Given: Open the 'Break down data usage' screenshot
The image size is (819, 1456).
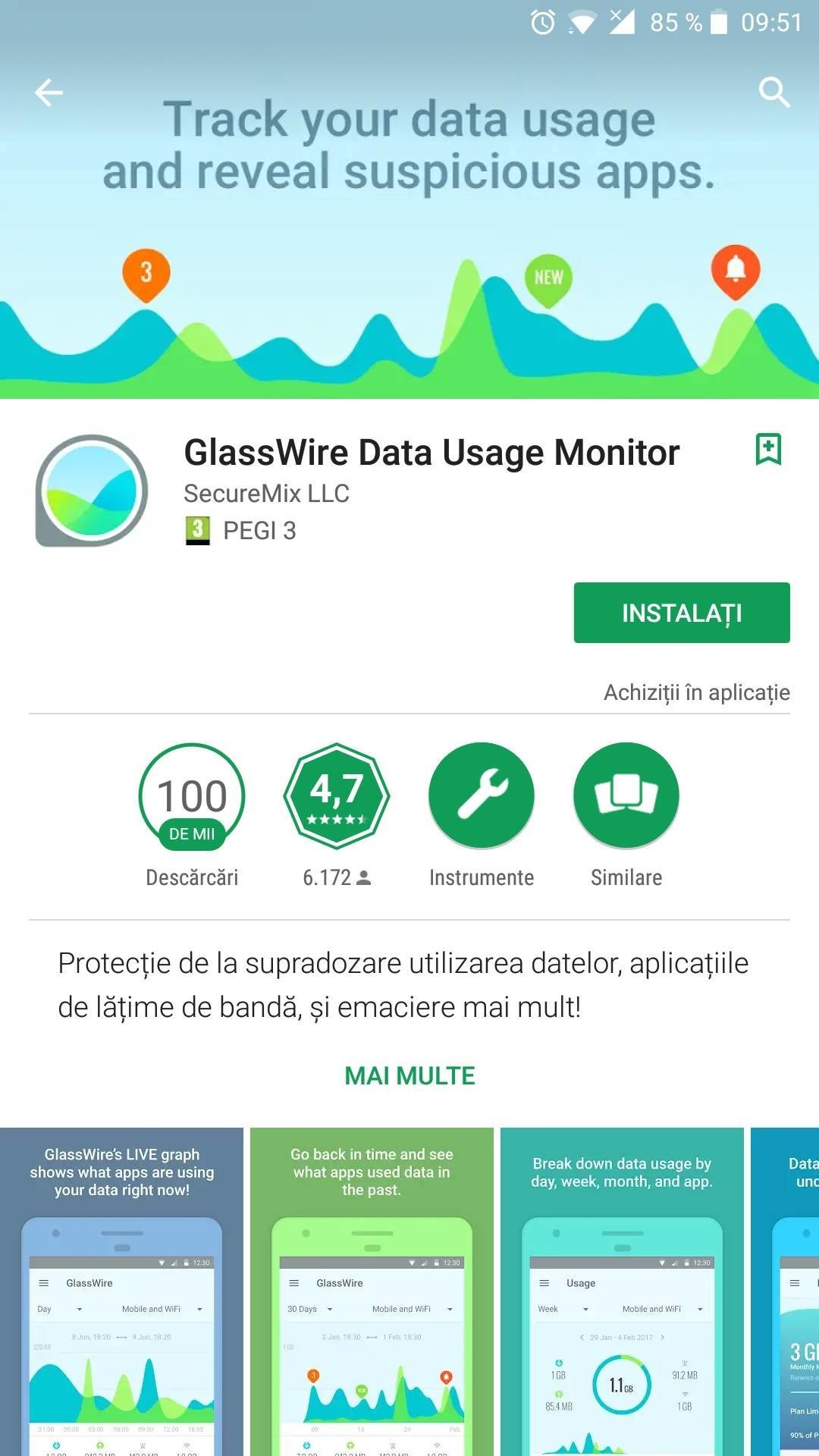Looking at the screenshot, I should pos(622,1289).
